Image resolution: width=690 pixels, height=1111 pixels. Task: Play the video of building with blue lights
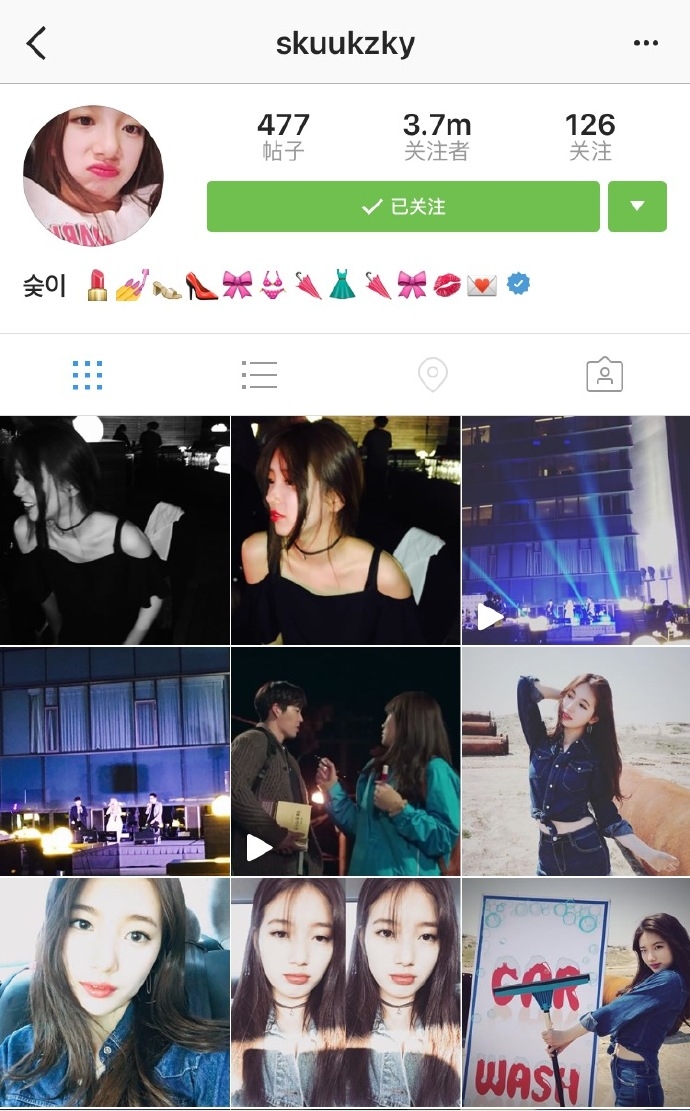(x=576, y=530)
